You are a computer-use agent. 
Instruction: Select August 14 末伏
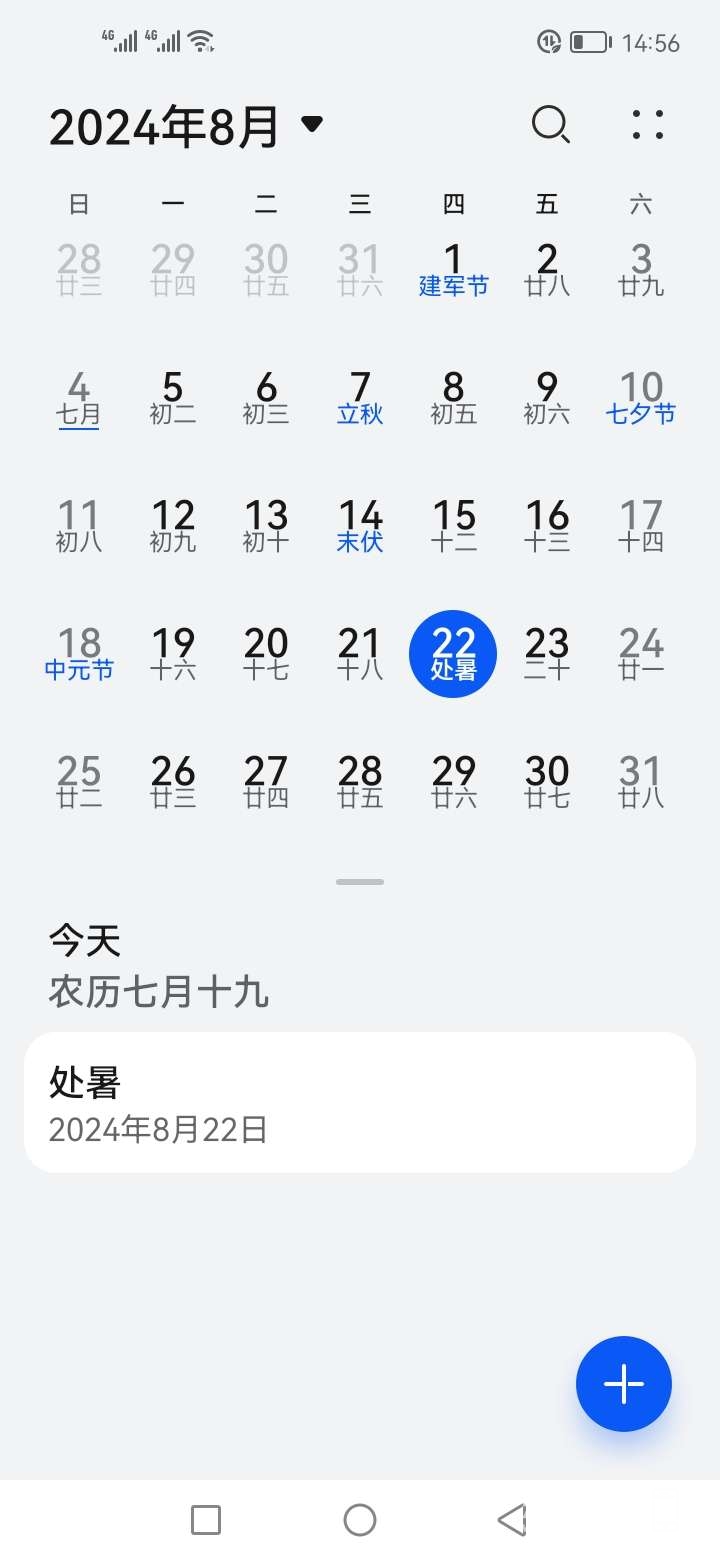click(360, 526)
